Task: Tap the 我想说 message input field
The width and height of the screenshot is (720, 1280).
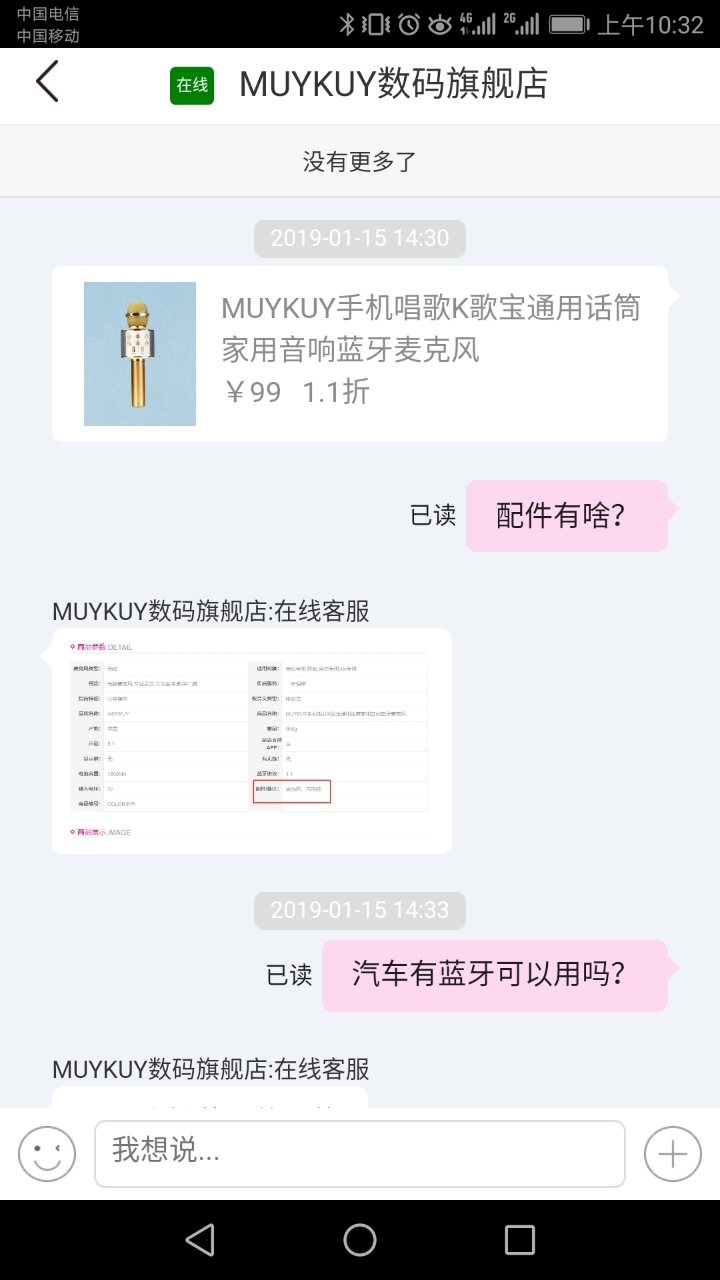Action: (x=360, y=1153)
